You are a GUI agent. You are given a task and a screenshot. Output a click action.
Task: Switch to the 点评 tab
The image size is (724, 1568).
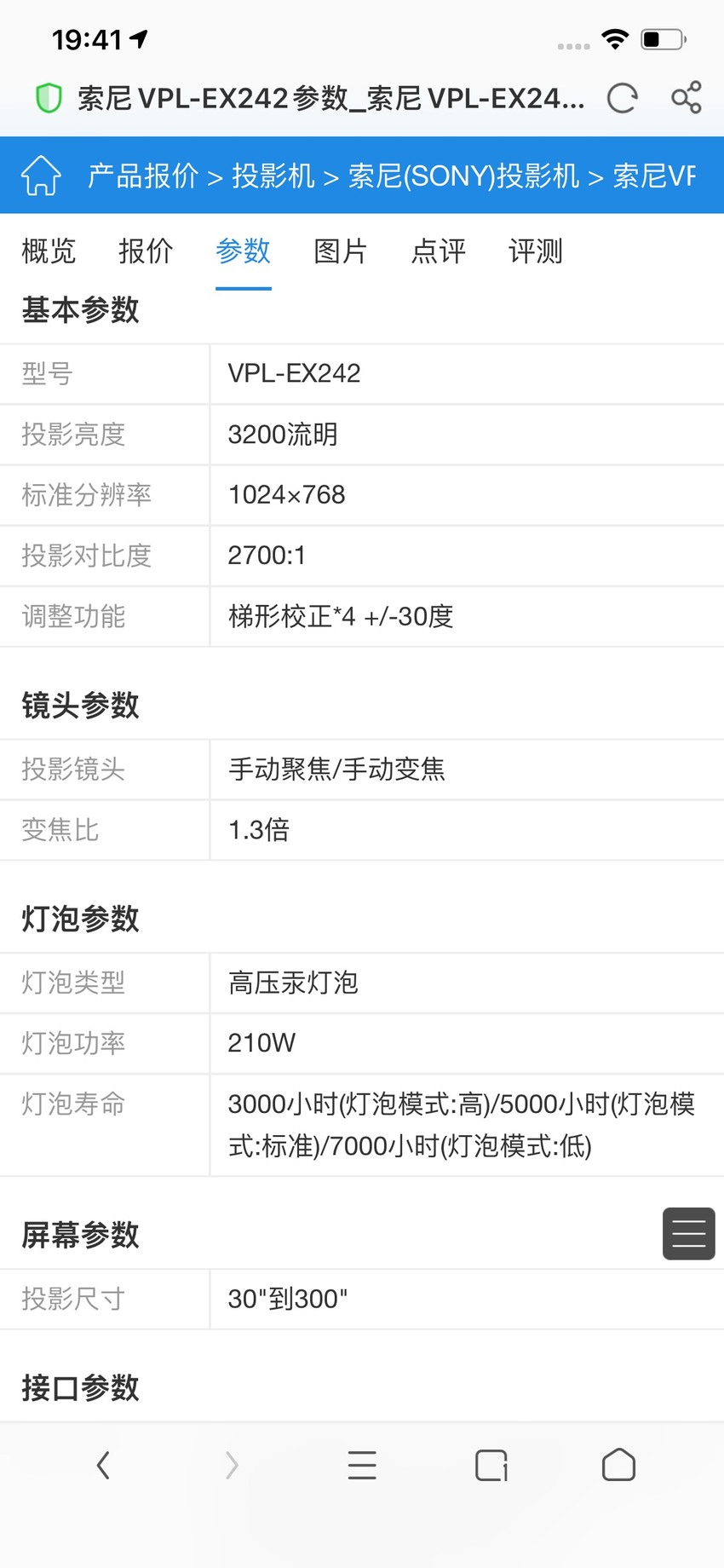point(439,251)
